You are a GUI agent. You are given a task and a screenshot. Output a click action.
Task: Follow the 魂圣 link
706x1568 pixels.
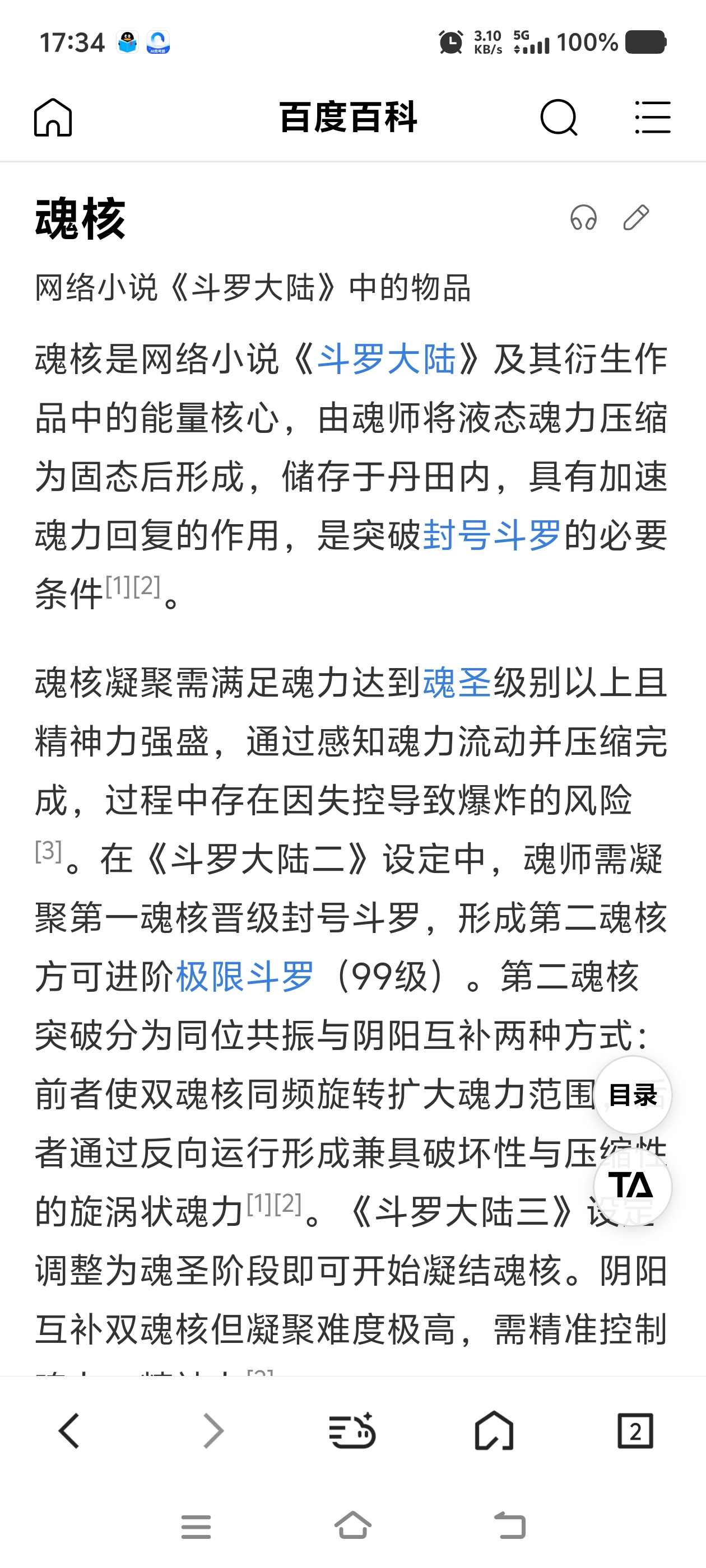point(456,683)
